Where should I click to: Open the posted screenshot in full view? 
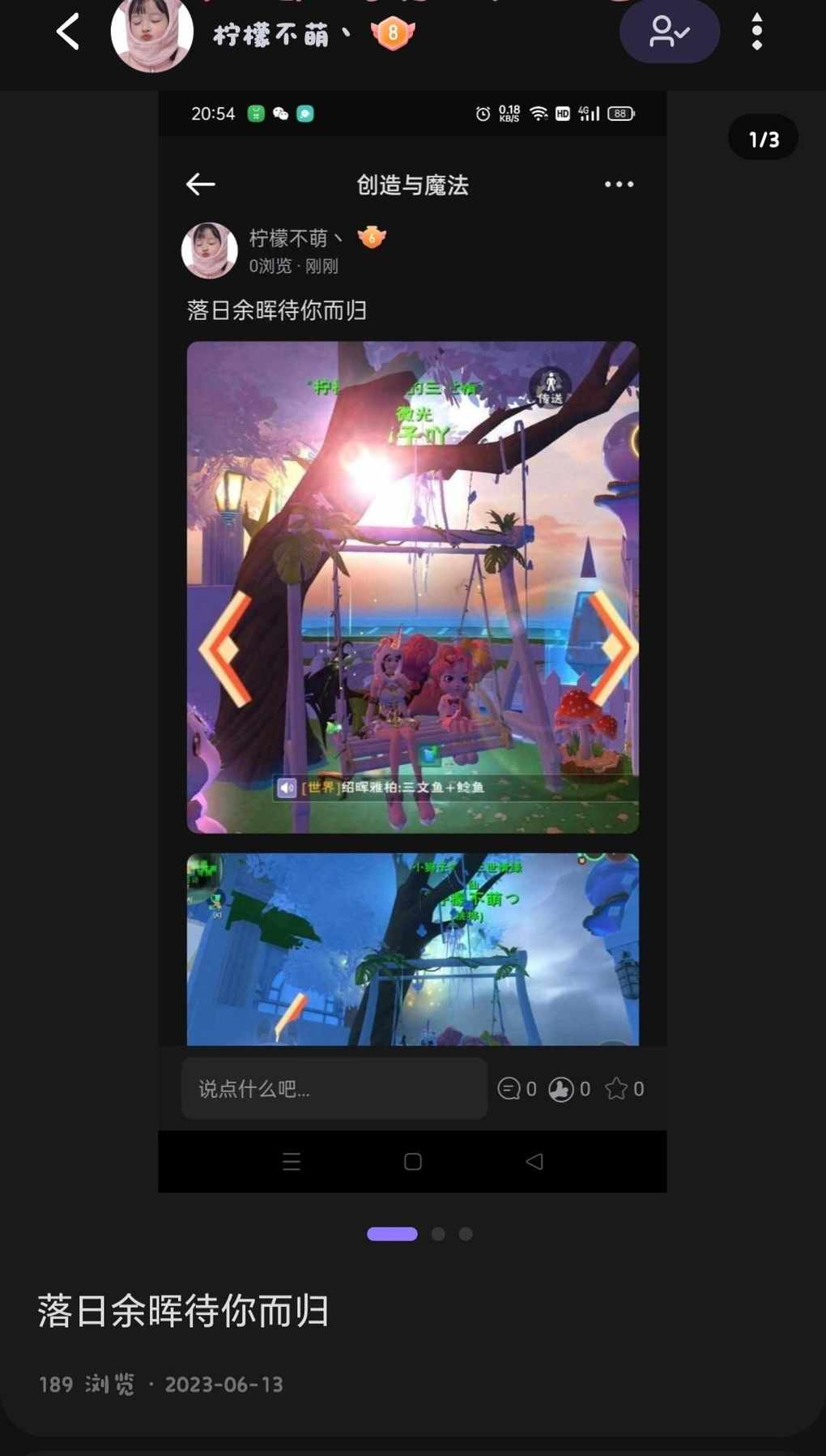(412, 640)
